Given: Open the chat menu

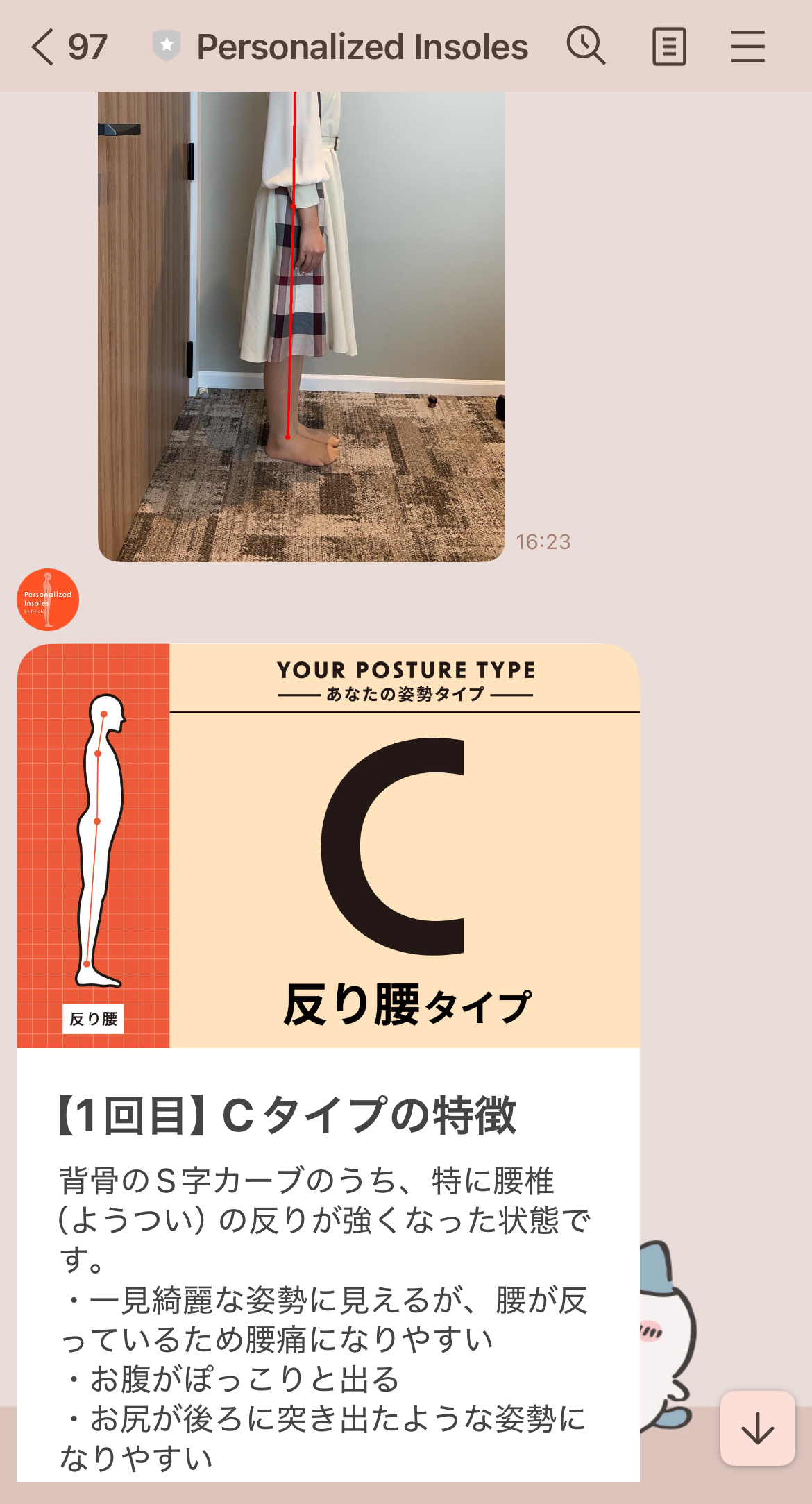Looking at the screenshot, I should [747, 47].
